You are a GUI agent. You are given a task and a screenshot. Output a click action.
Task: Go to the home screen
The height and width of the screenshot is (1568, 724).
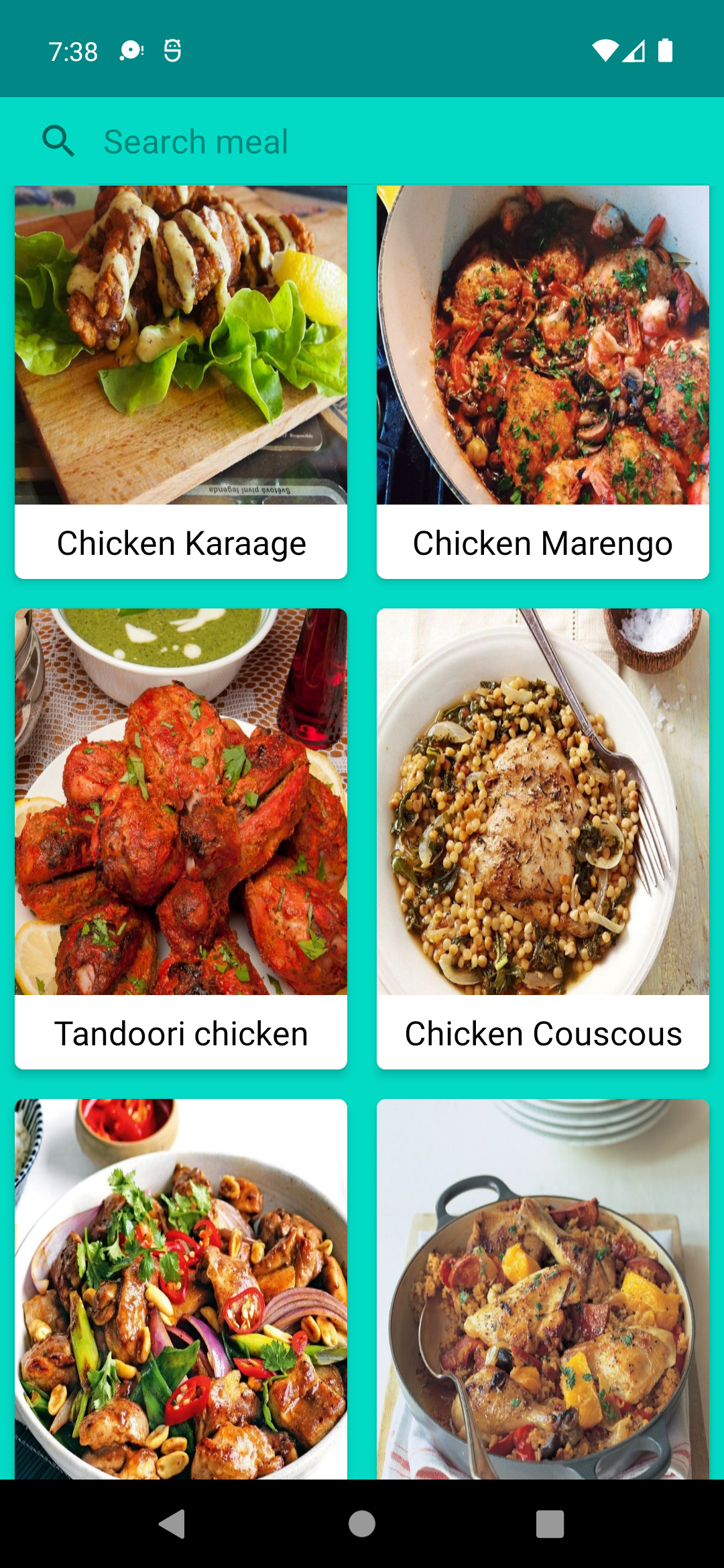[362, 1524]
